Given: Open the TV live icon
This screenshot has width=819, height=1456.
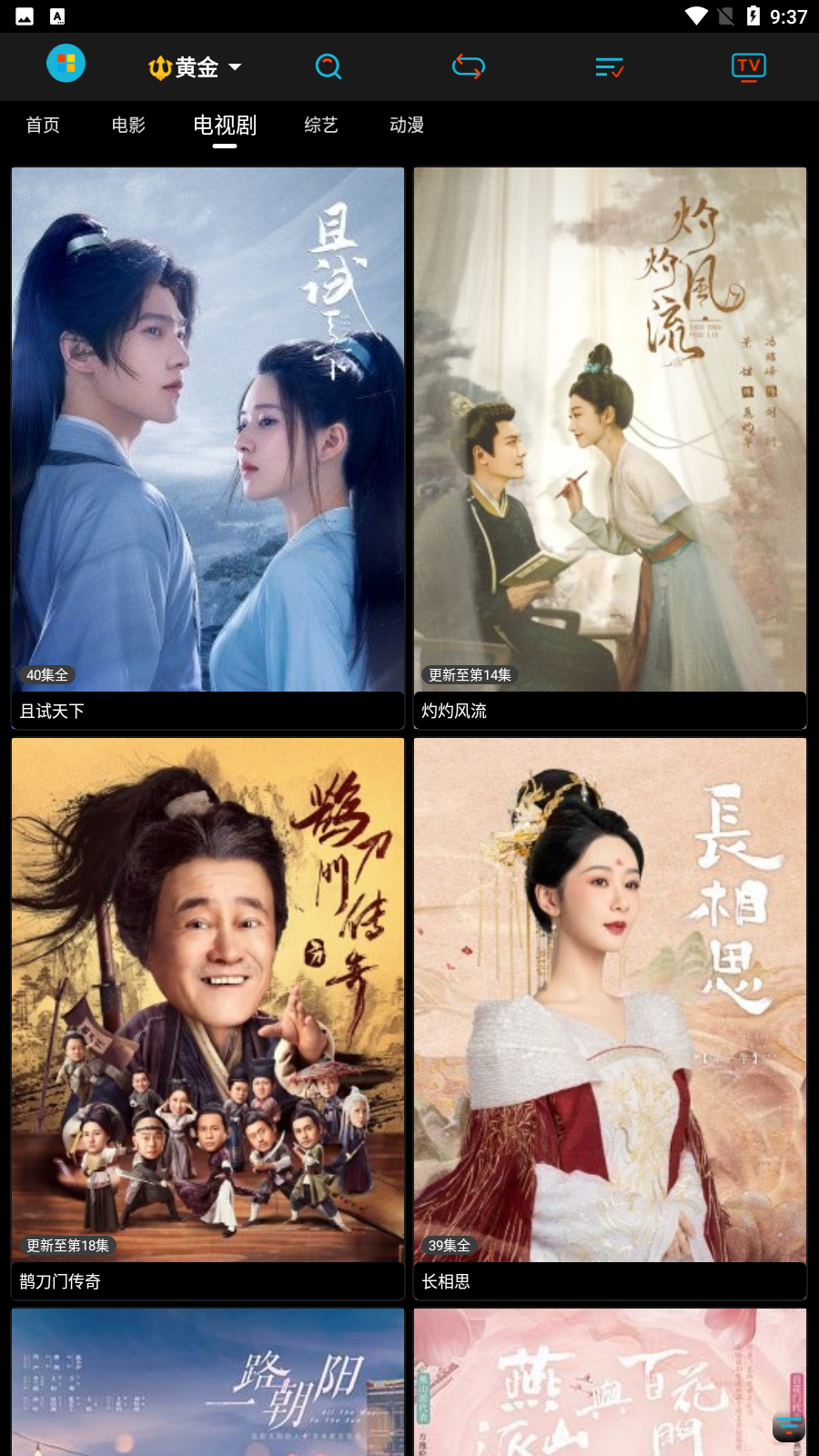Looking at the screenshot, I should [749, 66].
